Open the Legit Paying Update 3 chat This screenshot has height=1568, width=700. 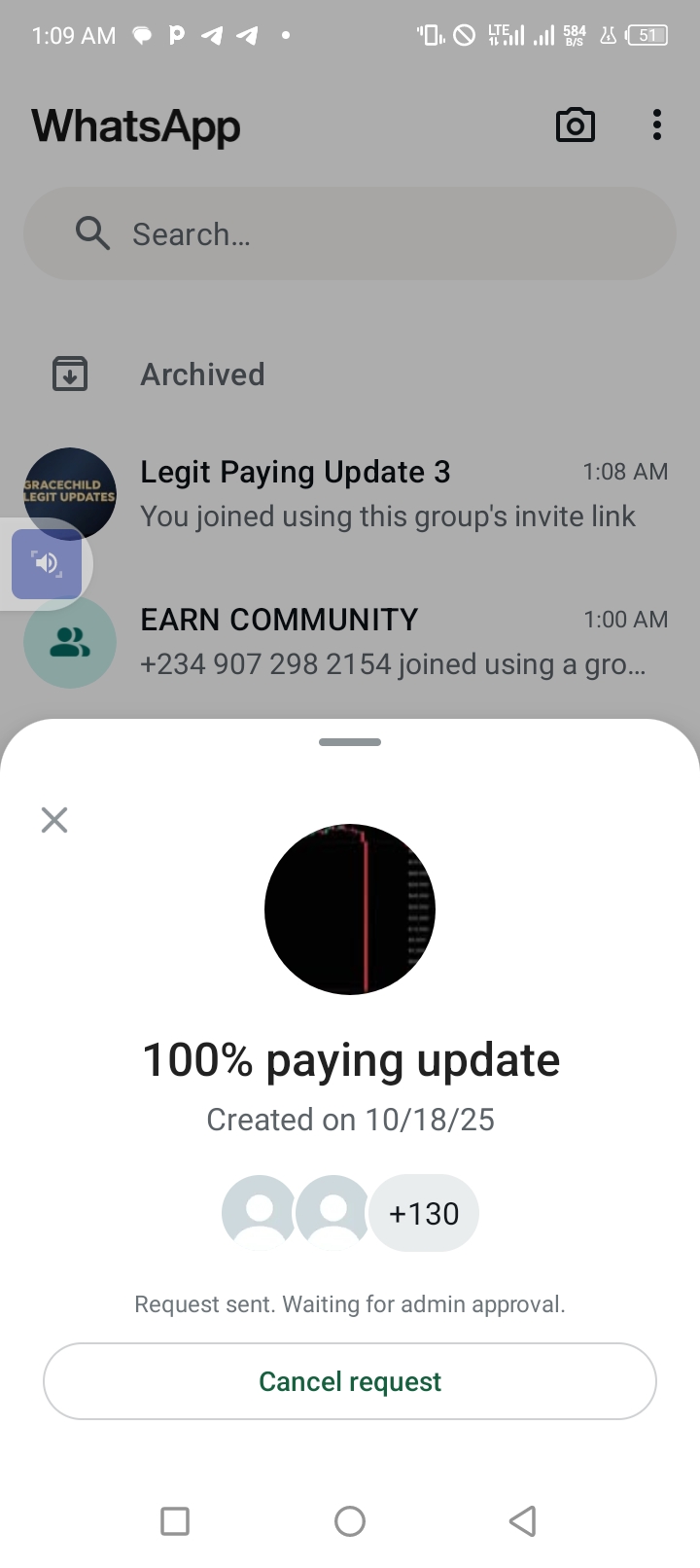click(x=389, y=494)
